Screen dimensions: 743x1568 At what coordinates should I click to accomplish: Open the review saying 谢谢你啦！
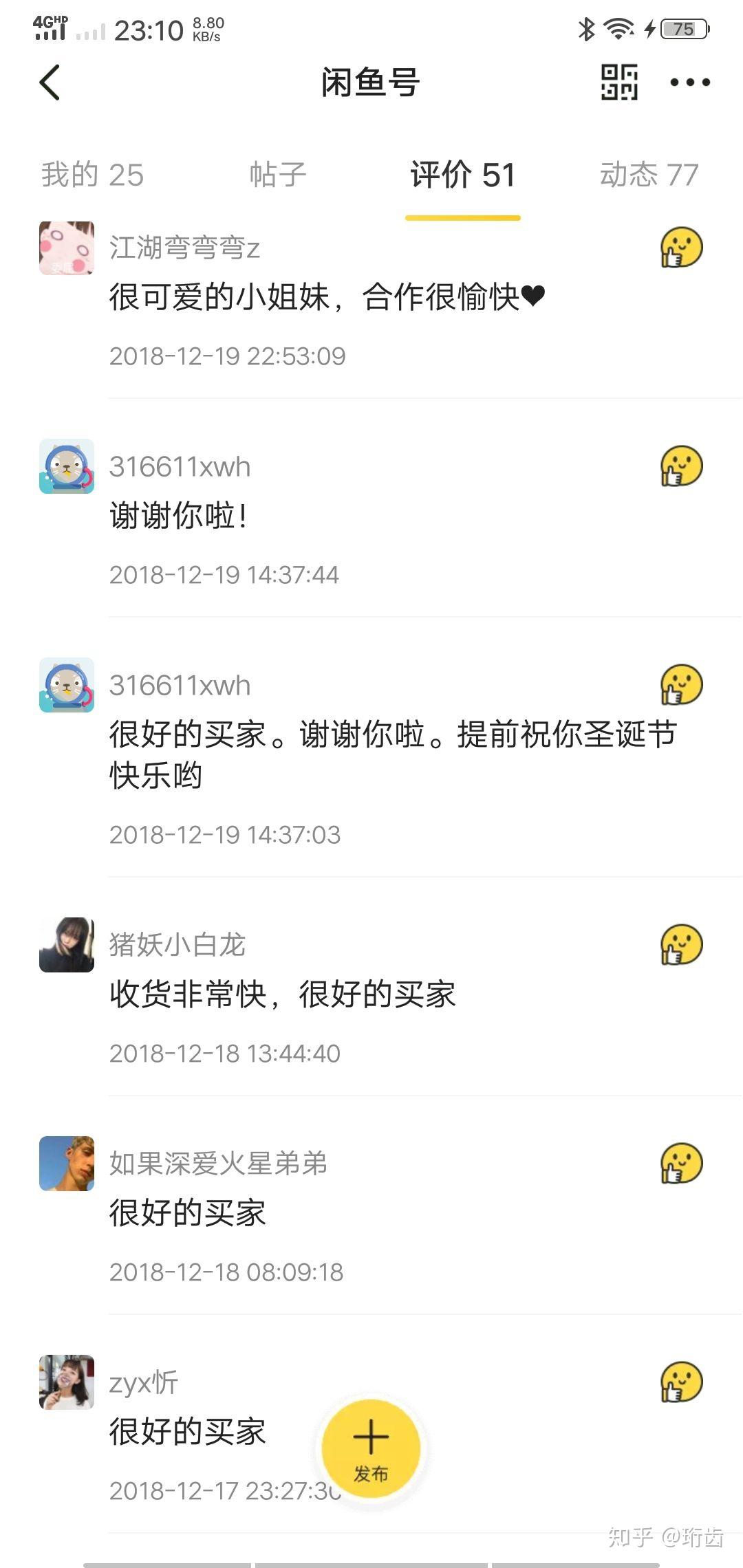(179, 516)
